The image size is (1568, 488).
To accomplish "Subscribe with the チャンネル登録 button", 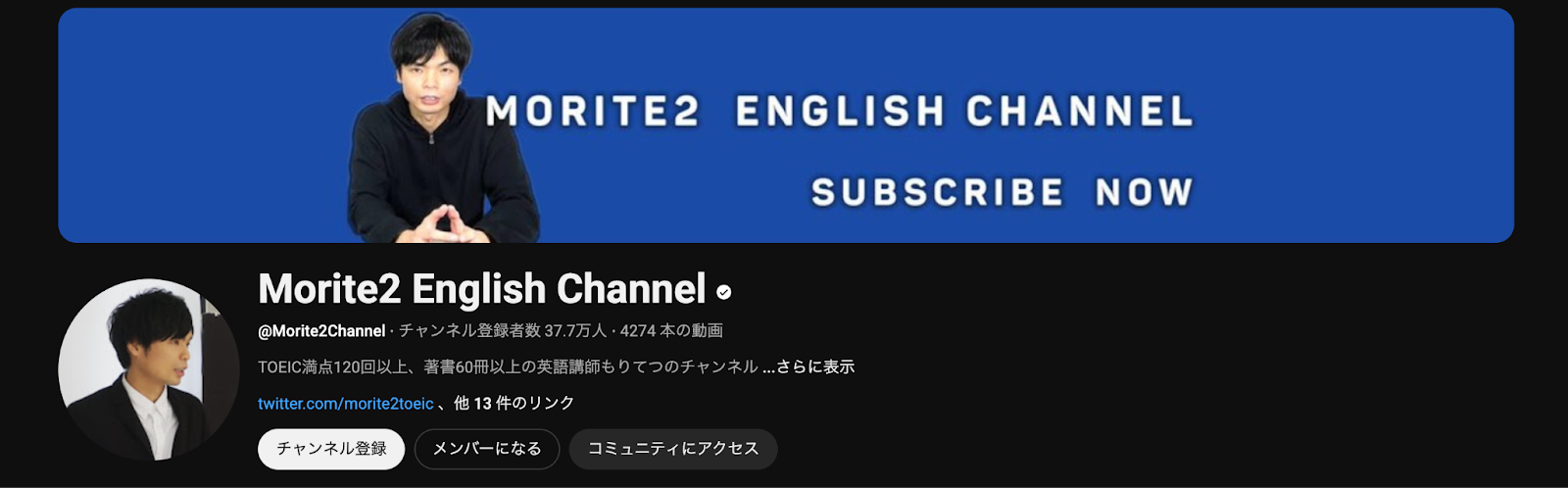I will tap(331, 449).
